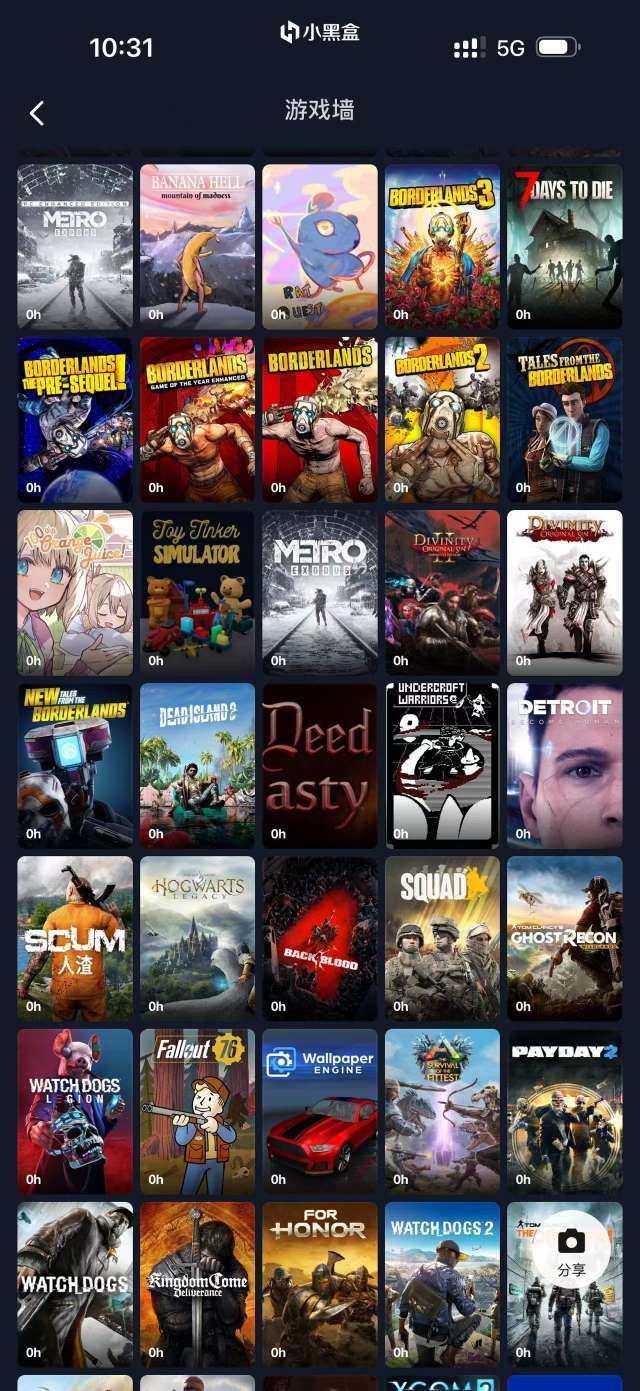Open the Borderlands 3 game tile
Screen dimensions: 640x1391
tap(442, 246)
